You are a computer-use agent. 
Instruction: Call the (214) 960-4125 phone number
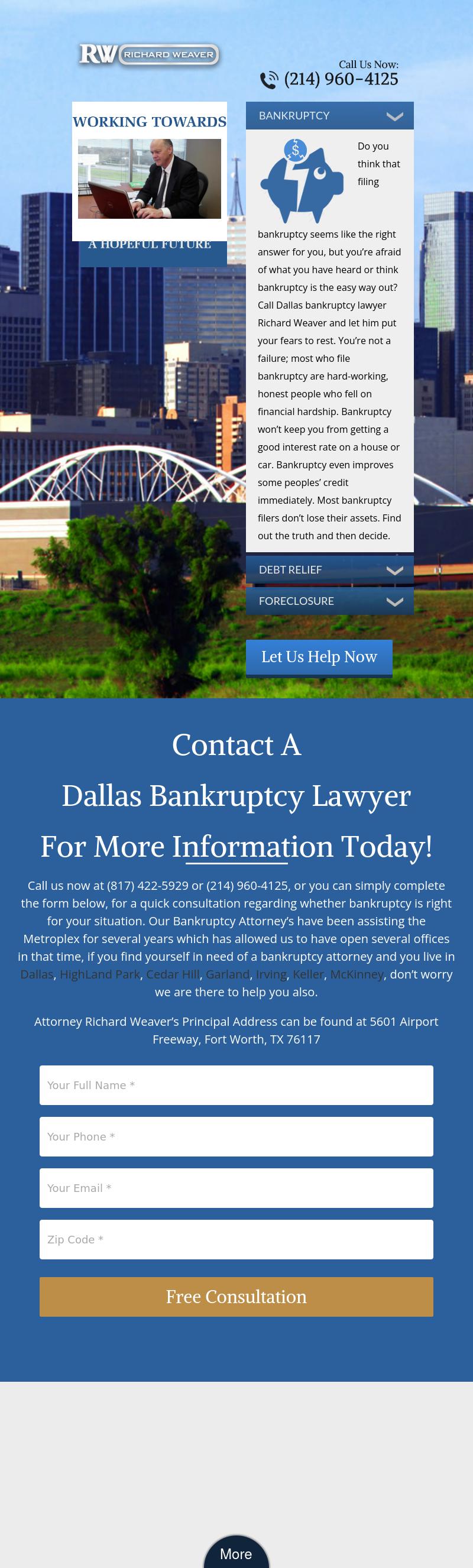341,79
